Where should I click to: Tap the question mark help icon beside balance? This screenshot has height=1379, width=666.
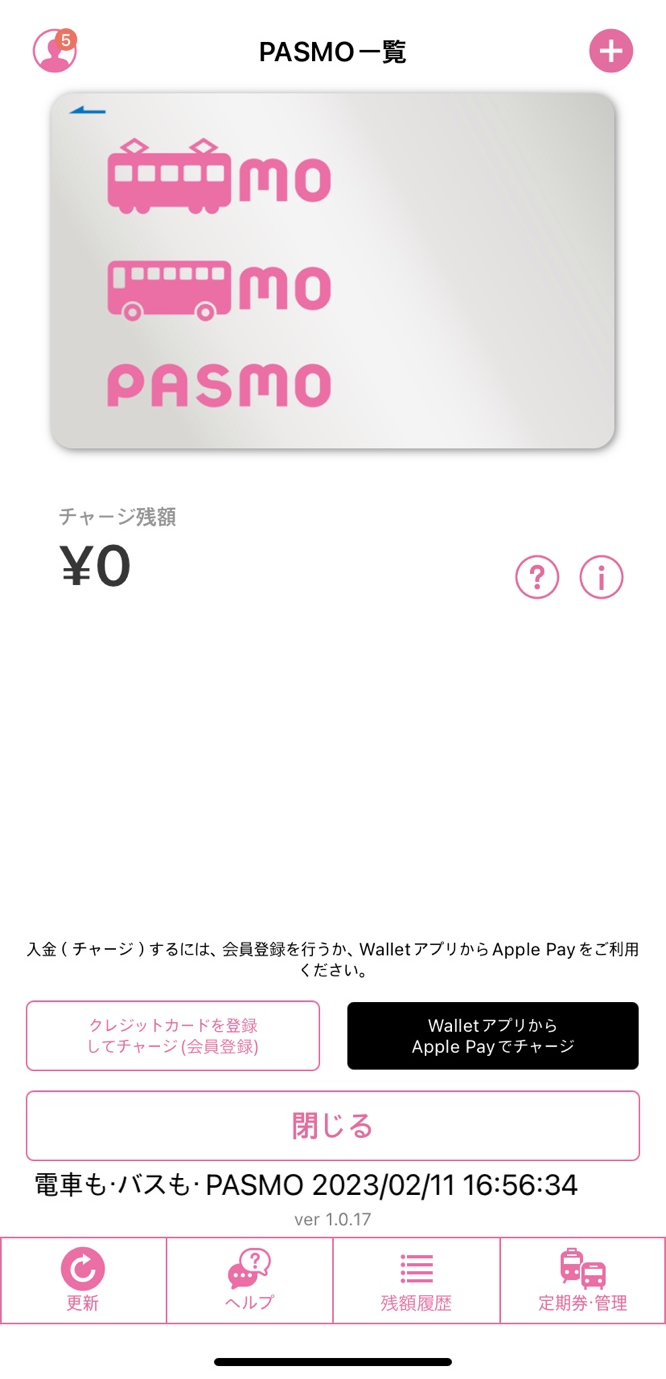point(537,577)
